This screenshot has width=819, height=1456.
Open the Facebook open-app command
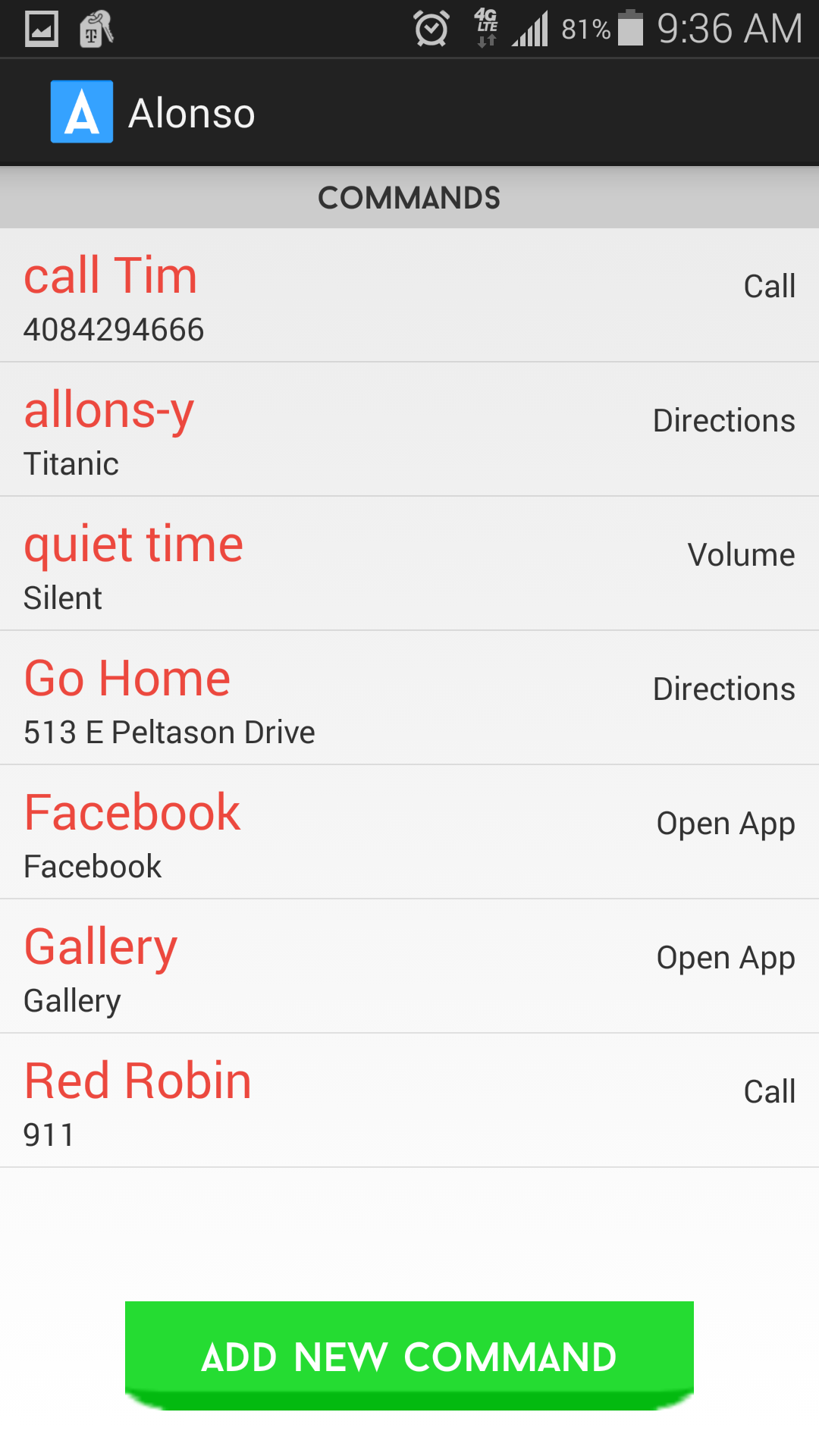[x=409, y=833]
